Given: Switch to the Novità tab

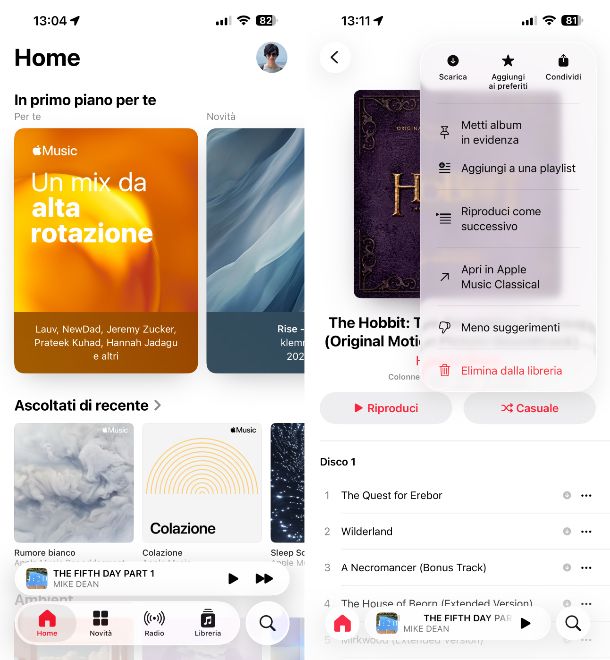Looking at the screenshot, I should [101, 623].
